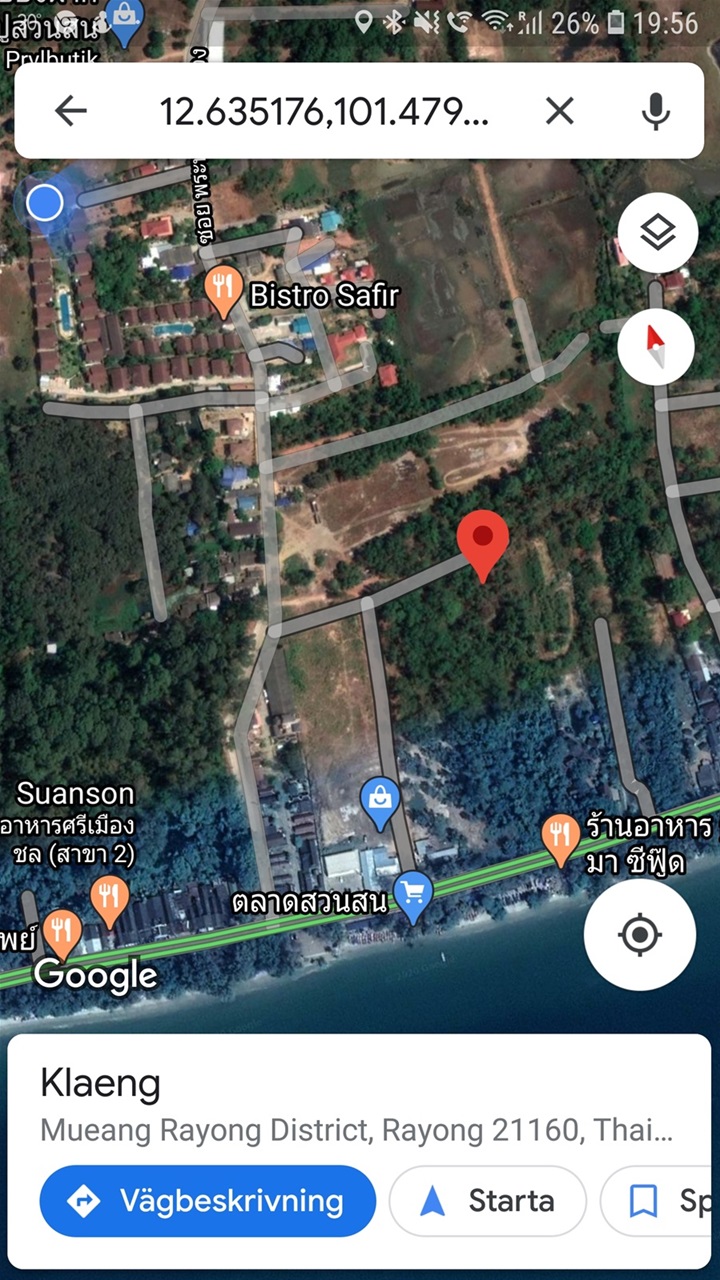Clear the searched coordinates

560,111
